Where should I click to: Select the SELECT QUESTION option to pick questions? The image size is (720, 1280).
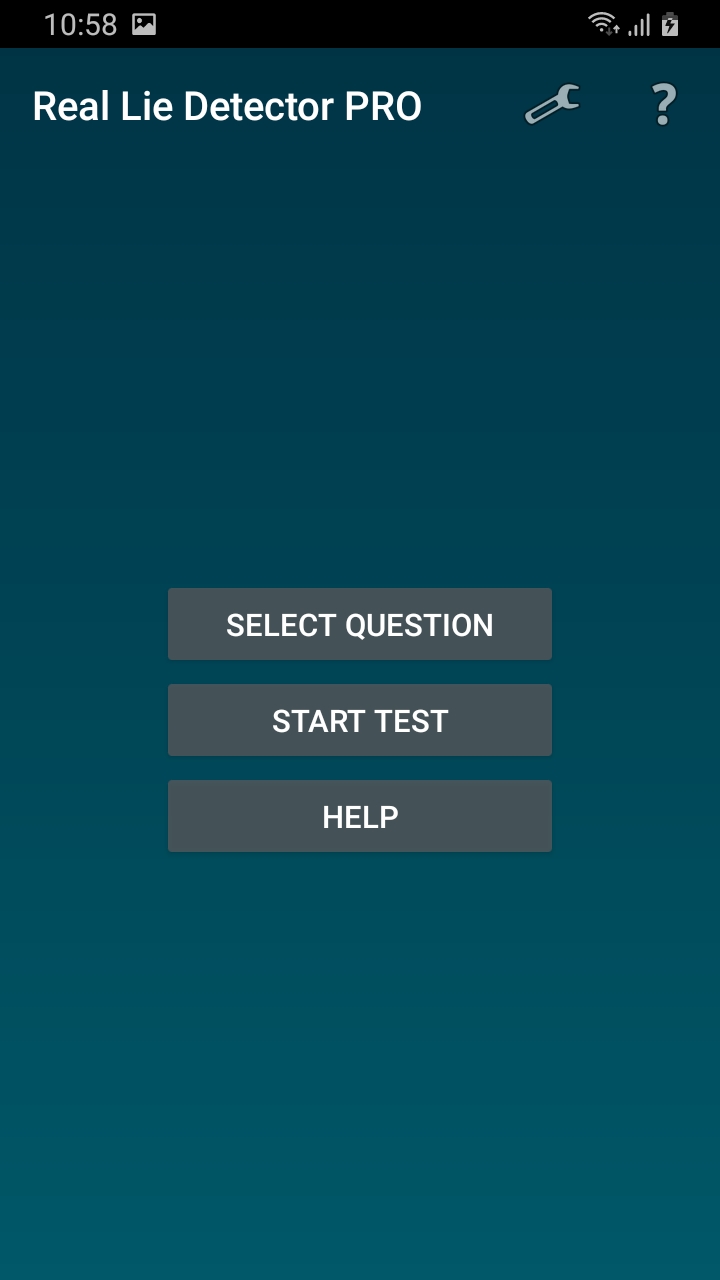[x=360, y=623]
